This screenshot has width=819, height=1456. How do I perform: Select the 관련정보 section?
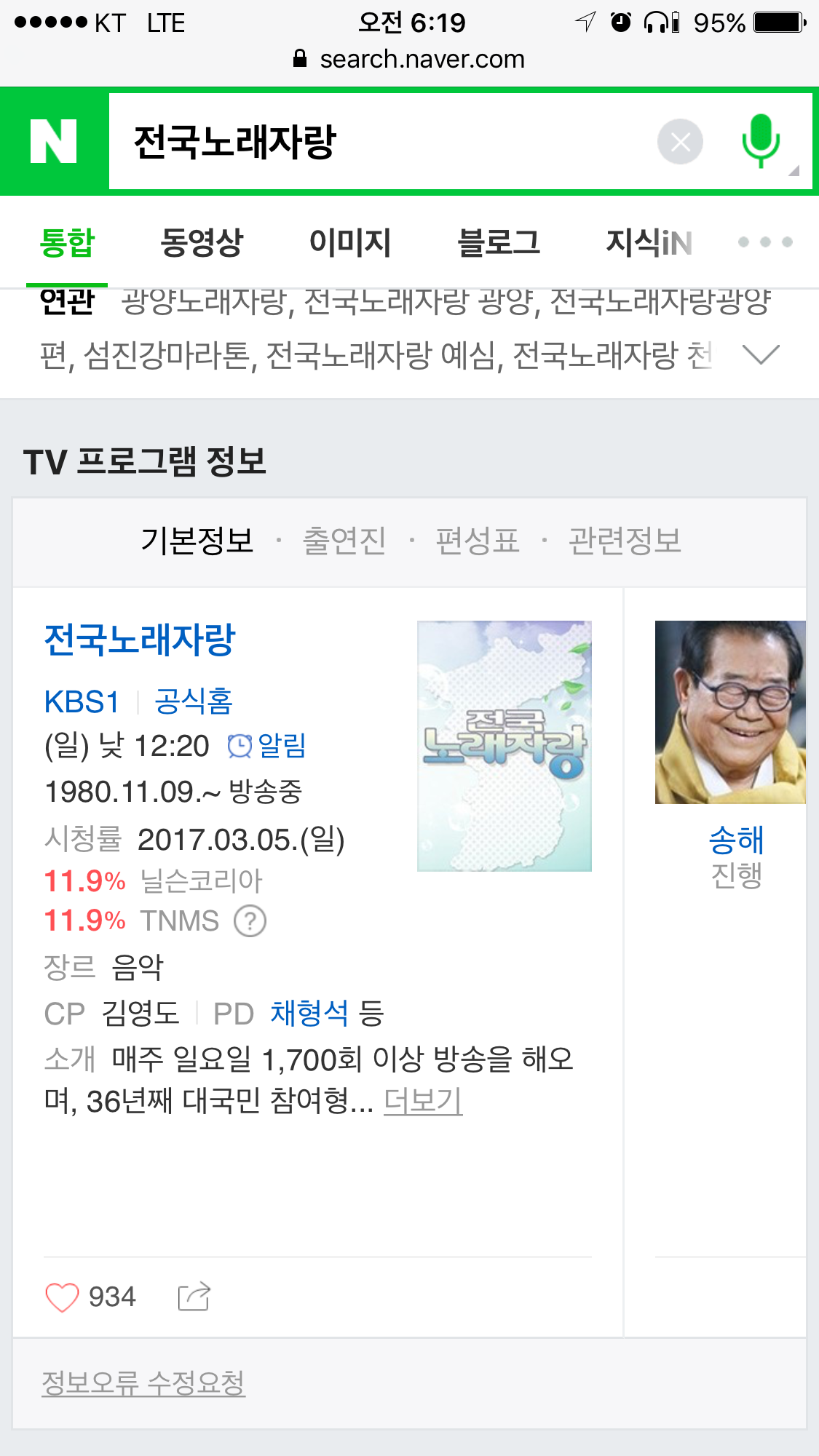point(625,541)
